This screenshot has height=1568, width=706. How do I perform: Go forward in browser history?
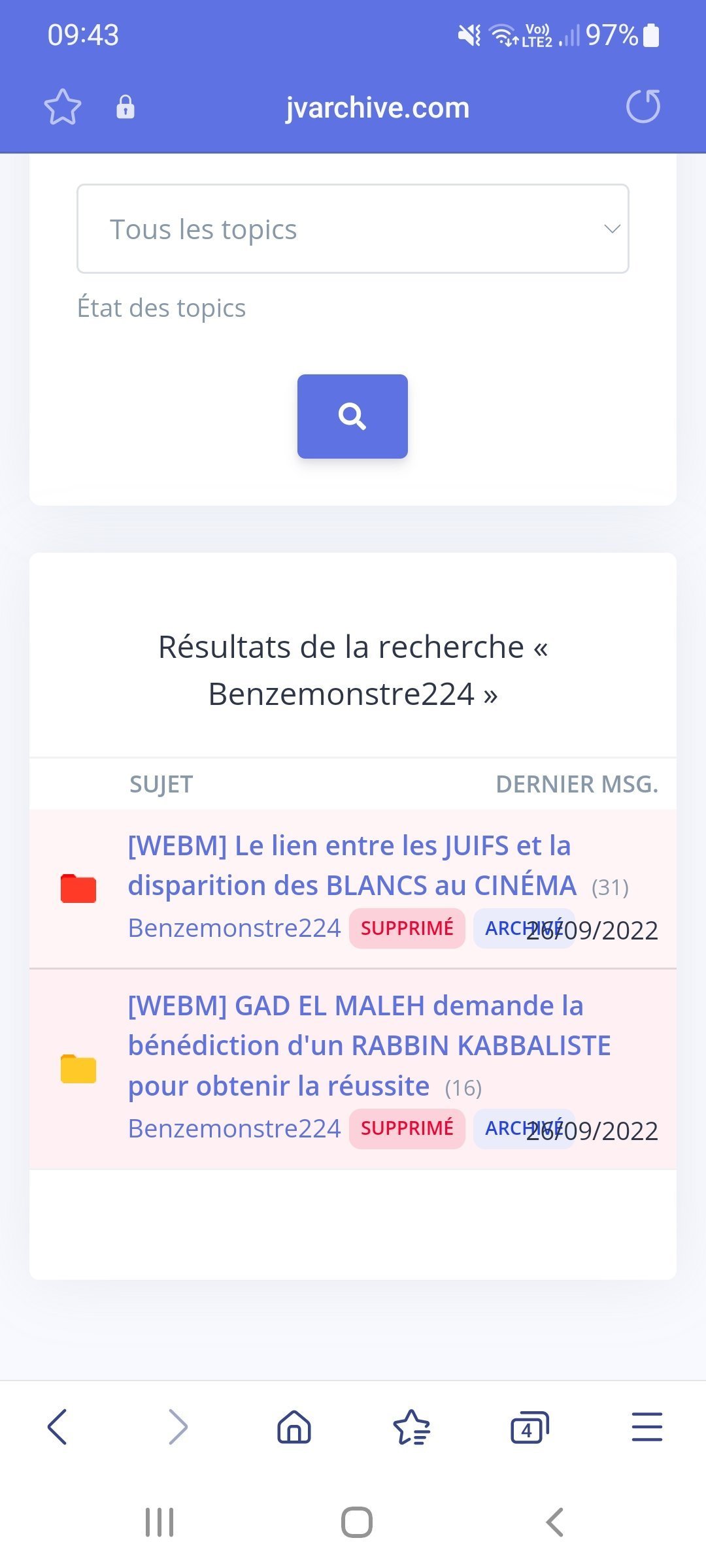177,1426
